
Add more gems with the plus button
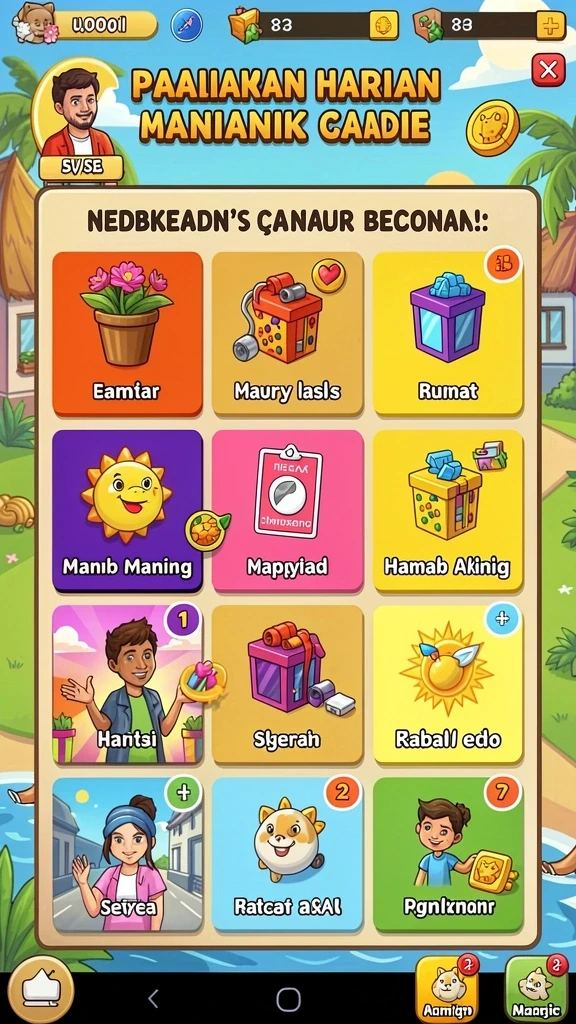pos(551,25)
